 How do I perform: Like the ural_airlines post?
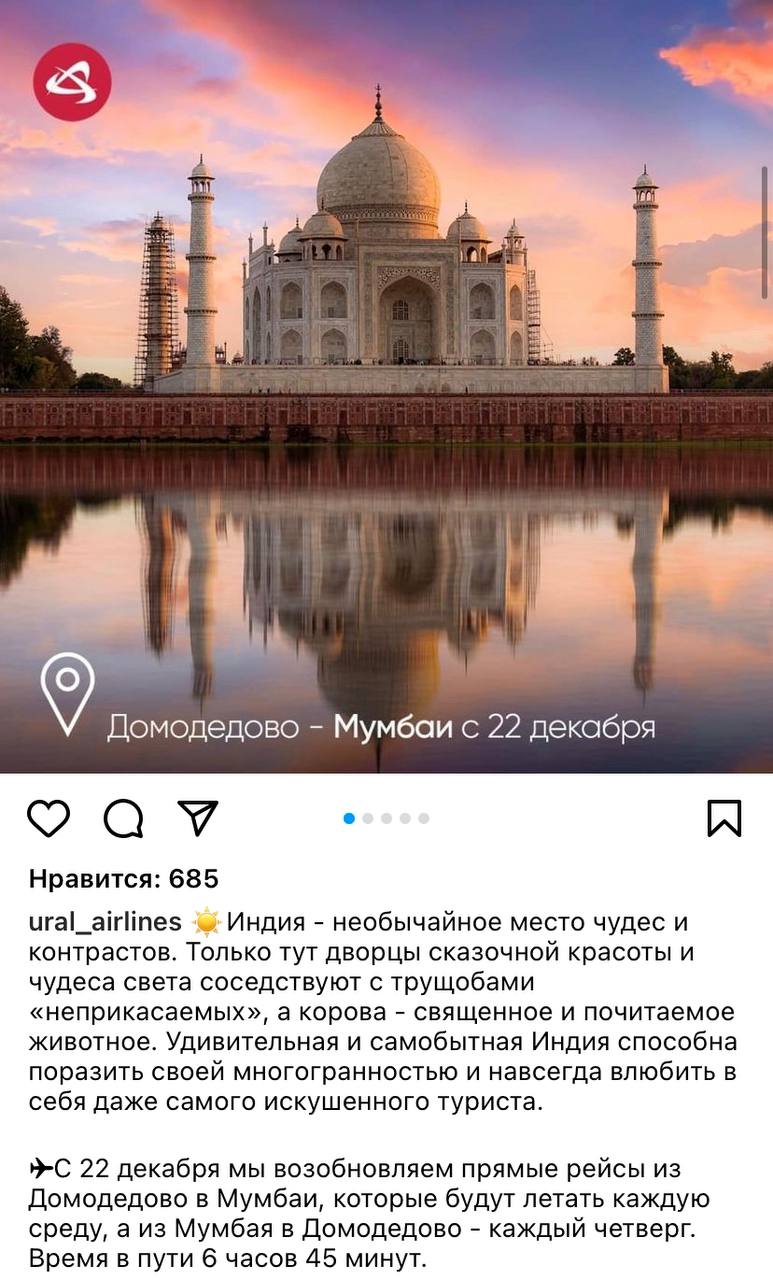click(48, 818)
